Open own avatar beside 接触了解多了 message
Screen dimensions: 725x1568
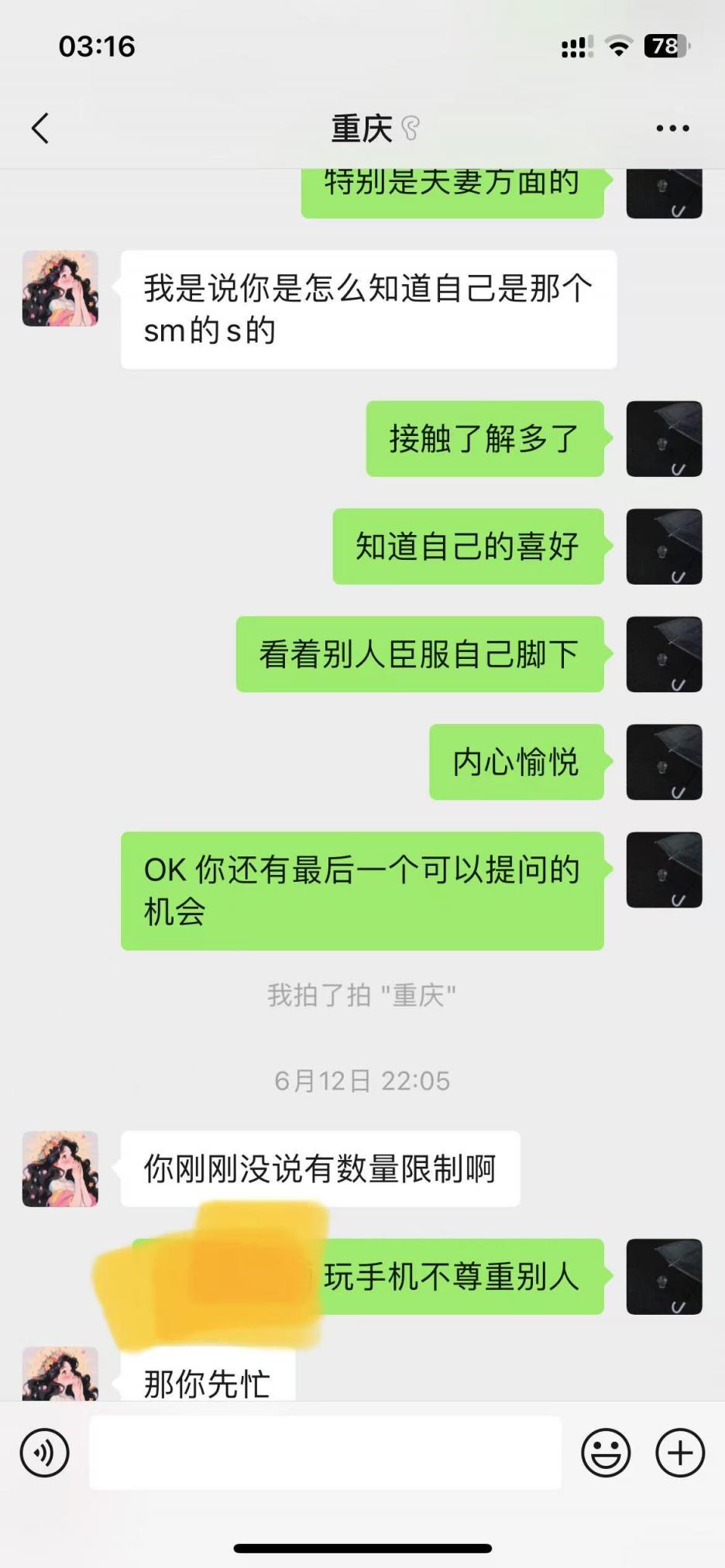click(664, 438)
